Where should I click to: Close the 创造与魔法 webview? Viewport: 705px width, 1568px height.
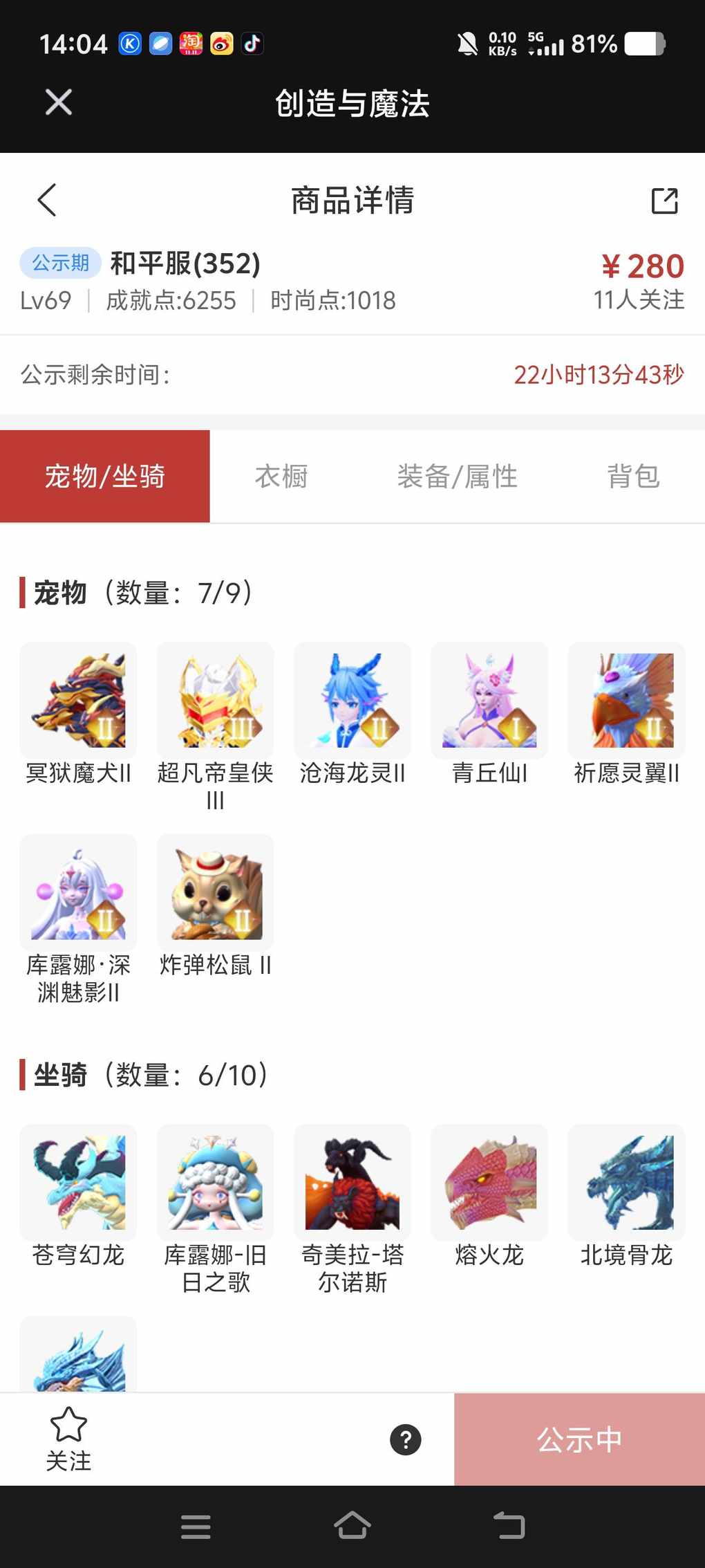pyautogui.click(x=59, y=102)
